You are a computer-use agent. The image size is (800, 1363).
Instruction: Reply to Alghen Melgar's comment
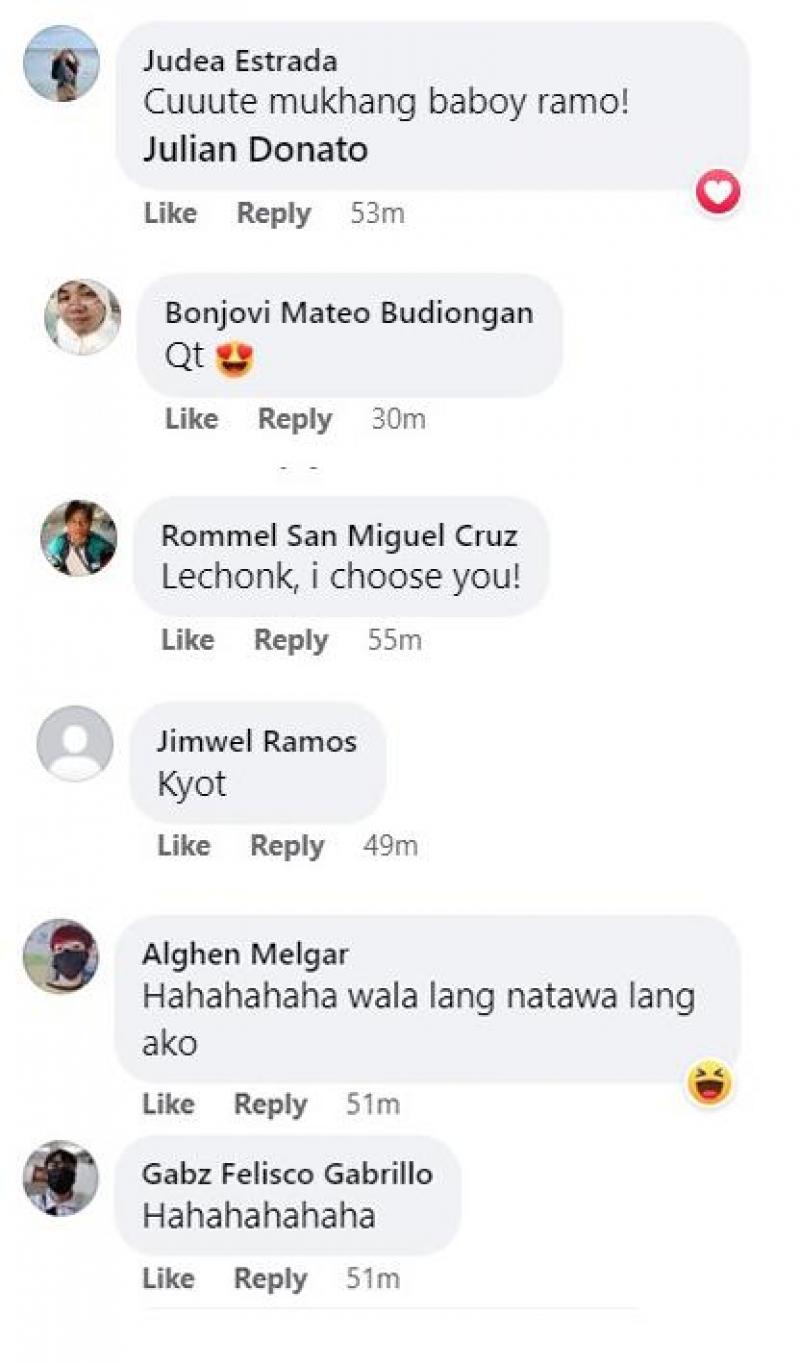[270, 1104]
